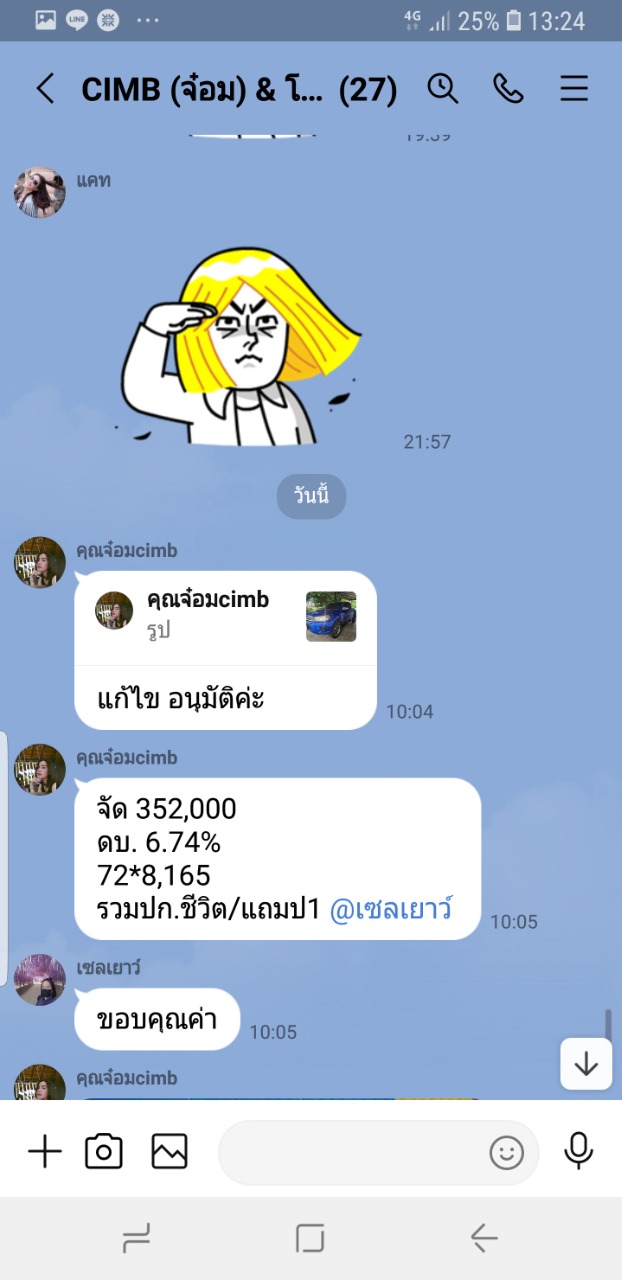
Task: View เซลเยาว์'s profile avatar
Action: [x=40, y=980]
